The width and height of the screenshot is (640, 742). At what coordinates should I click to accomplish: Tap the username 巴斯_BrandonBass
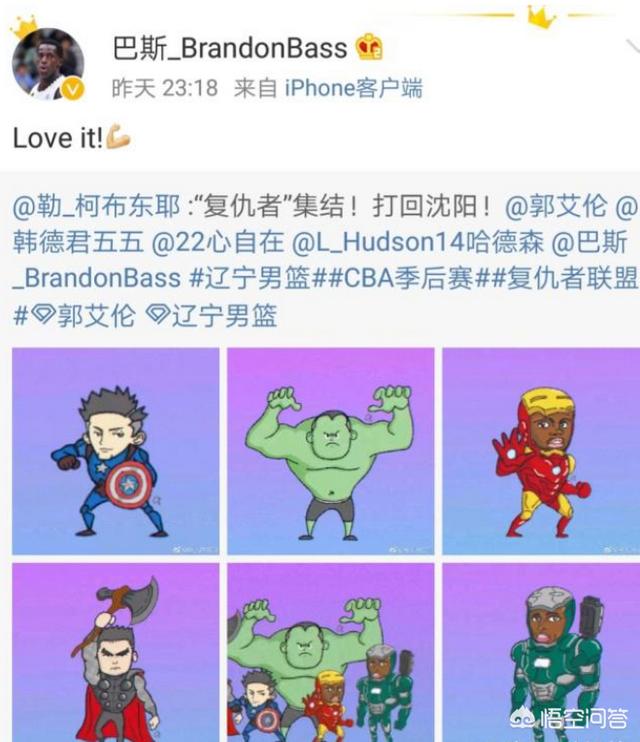(230, 47)
